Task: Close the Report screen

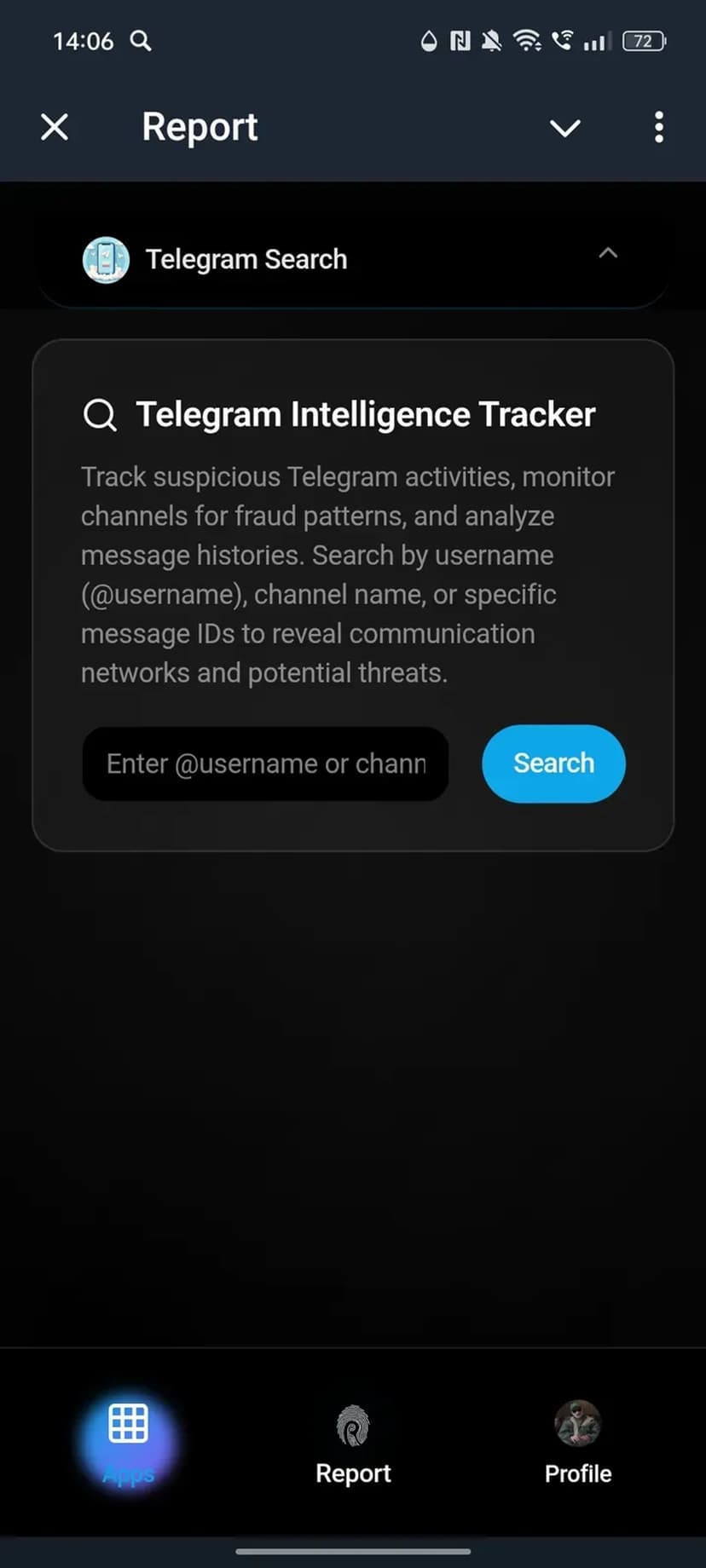Action: pyautogui.click(x=55, y=128)
